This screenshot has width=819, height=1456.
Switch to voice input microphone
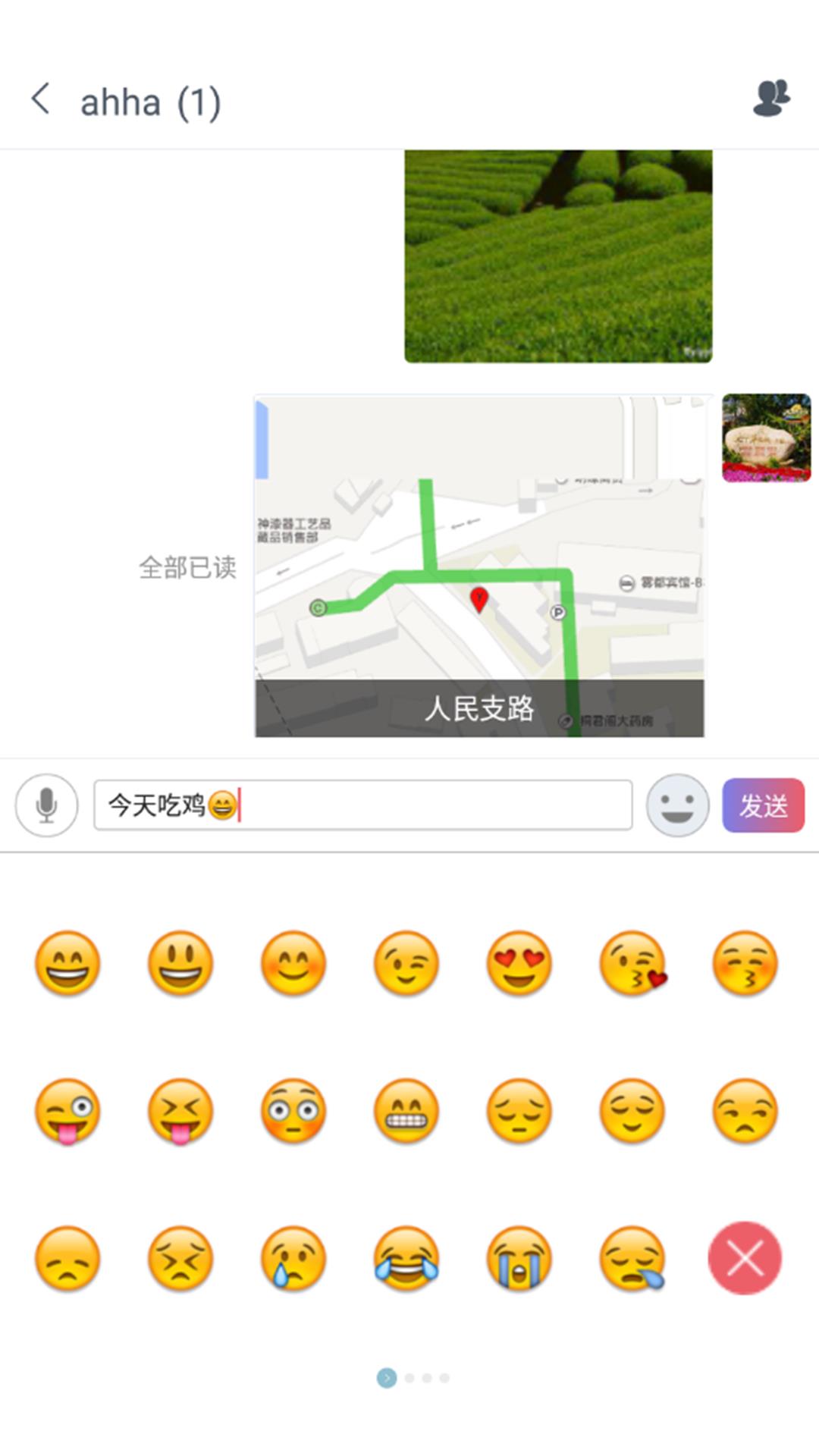pyautogui.click(x=46, y=805)
